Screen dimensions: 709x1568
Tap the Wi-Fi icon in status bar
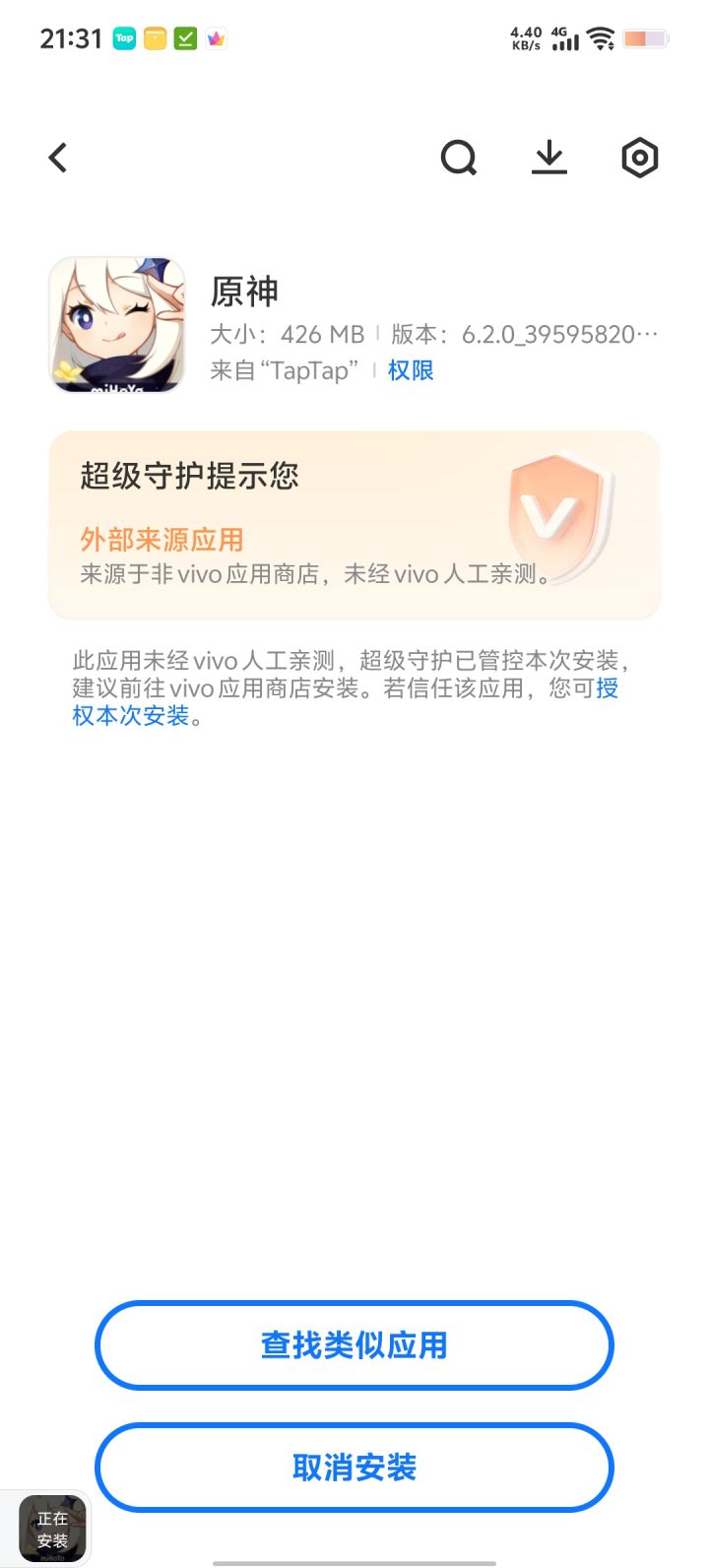point(603,37)
